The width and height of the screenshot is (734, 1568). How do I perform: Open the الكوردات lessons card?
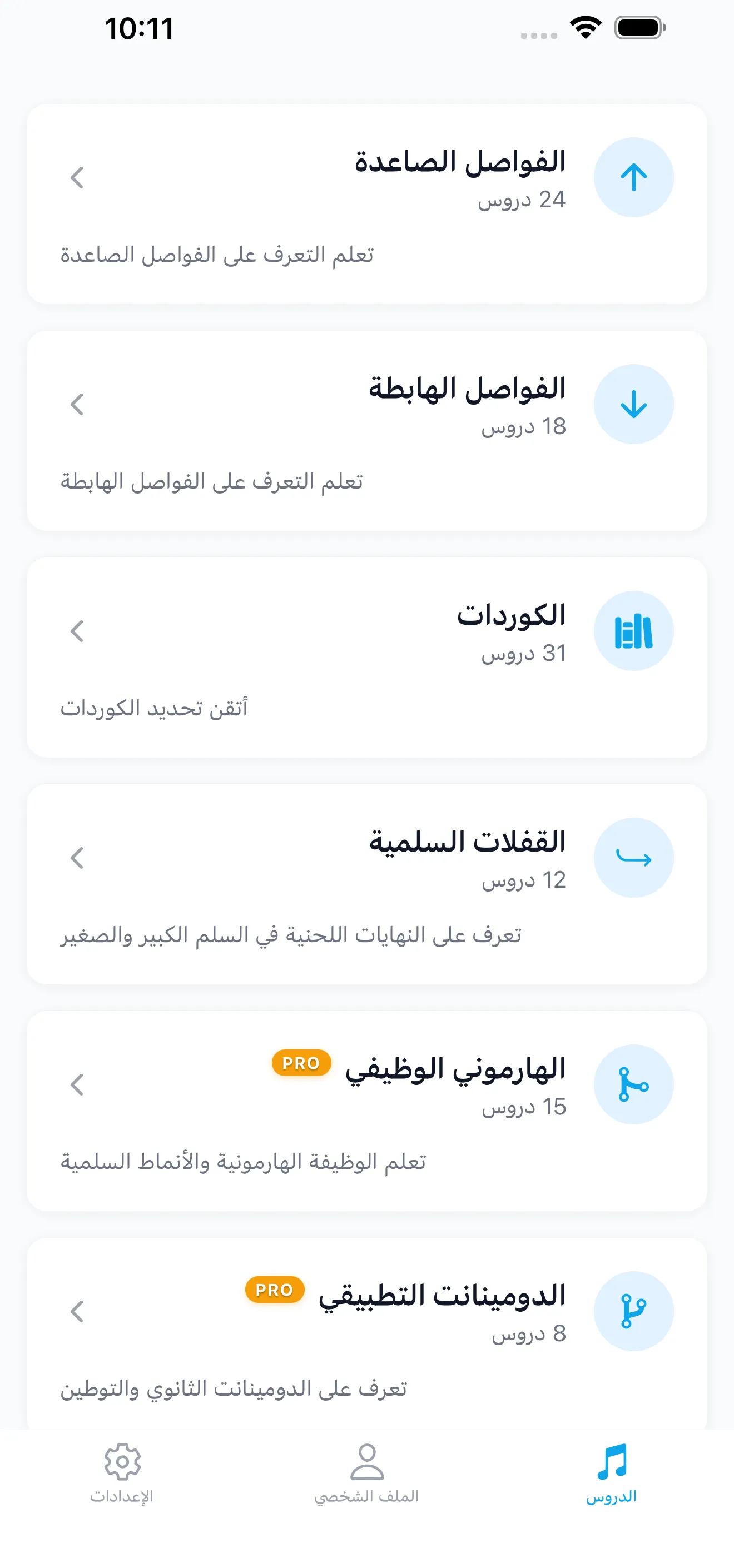pos(366,658)
